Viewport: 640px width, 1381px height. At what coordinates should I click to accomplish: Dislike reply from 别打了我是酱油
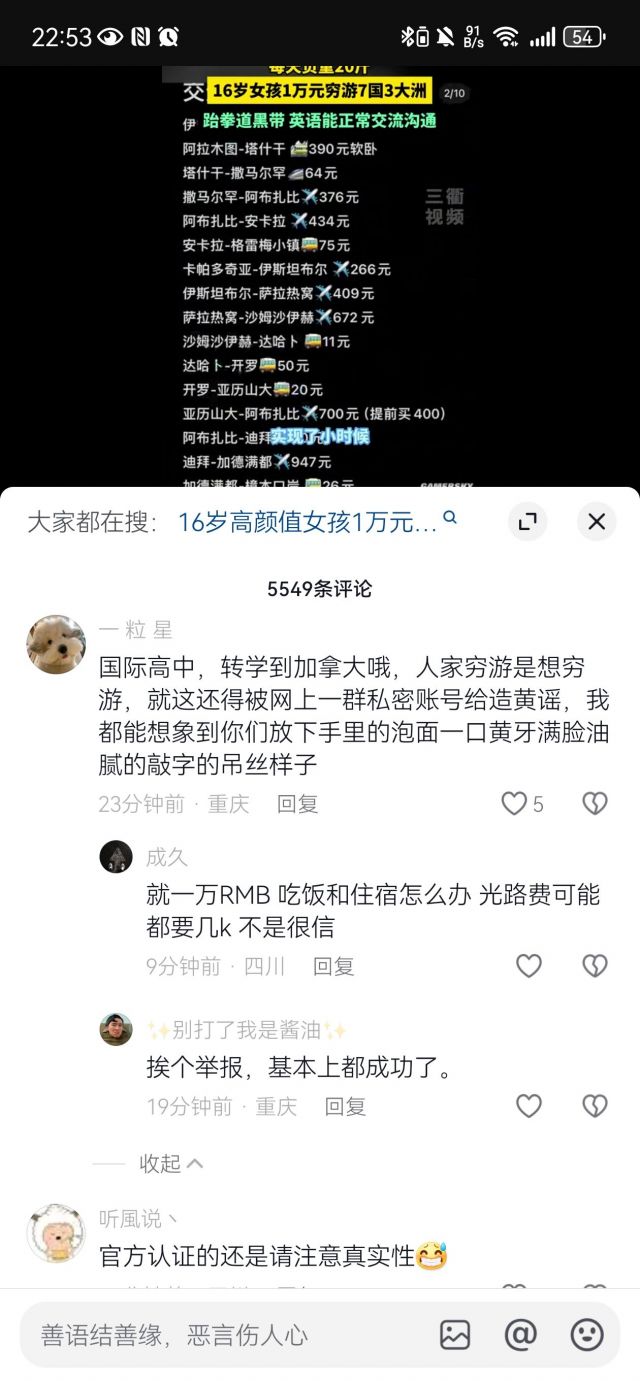[x=595, y=1106]
